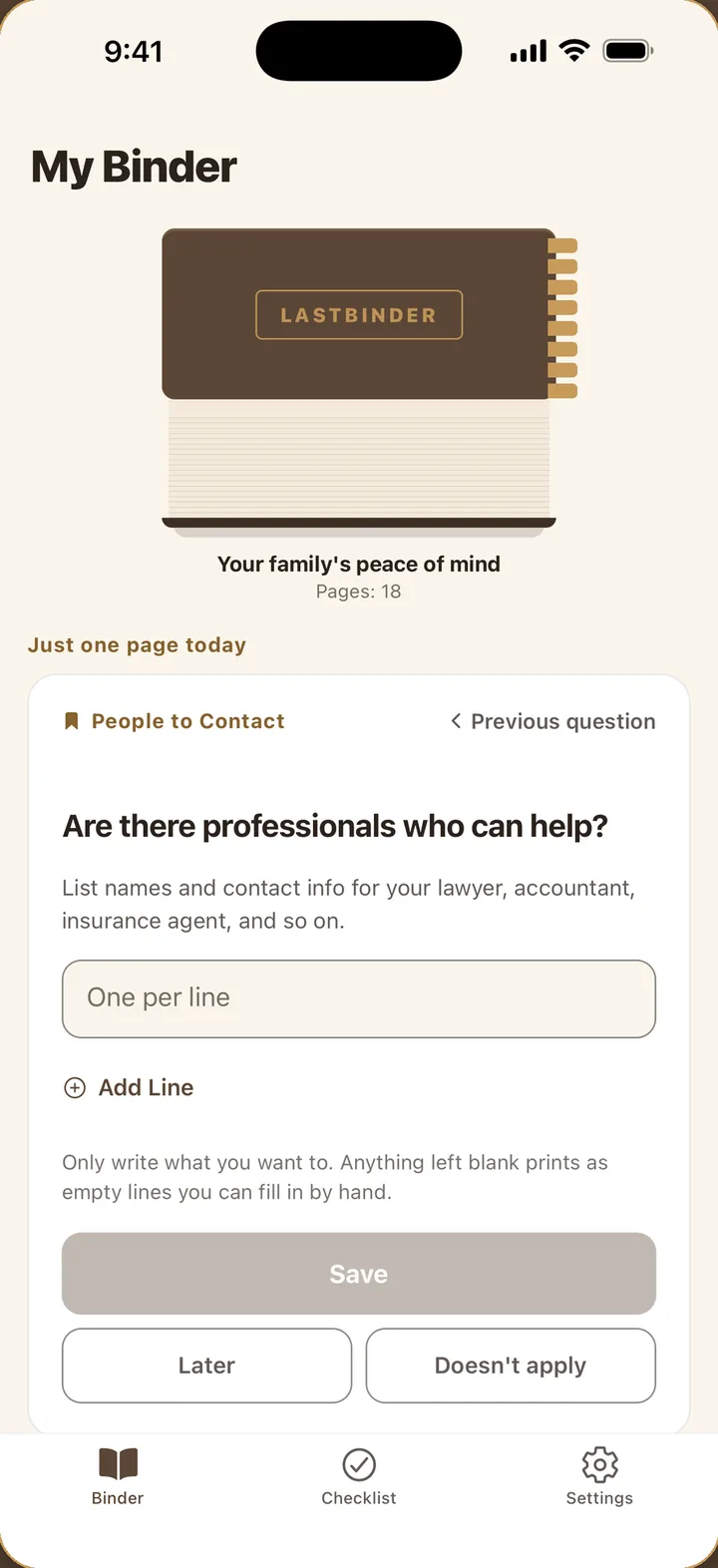Open the Settings tab

(599, 1477)
